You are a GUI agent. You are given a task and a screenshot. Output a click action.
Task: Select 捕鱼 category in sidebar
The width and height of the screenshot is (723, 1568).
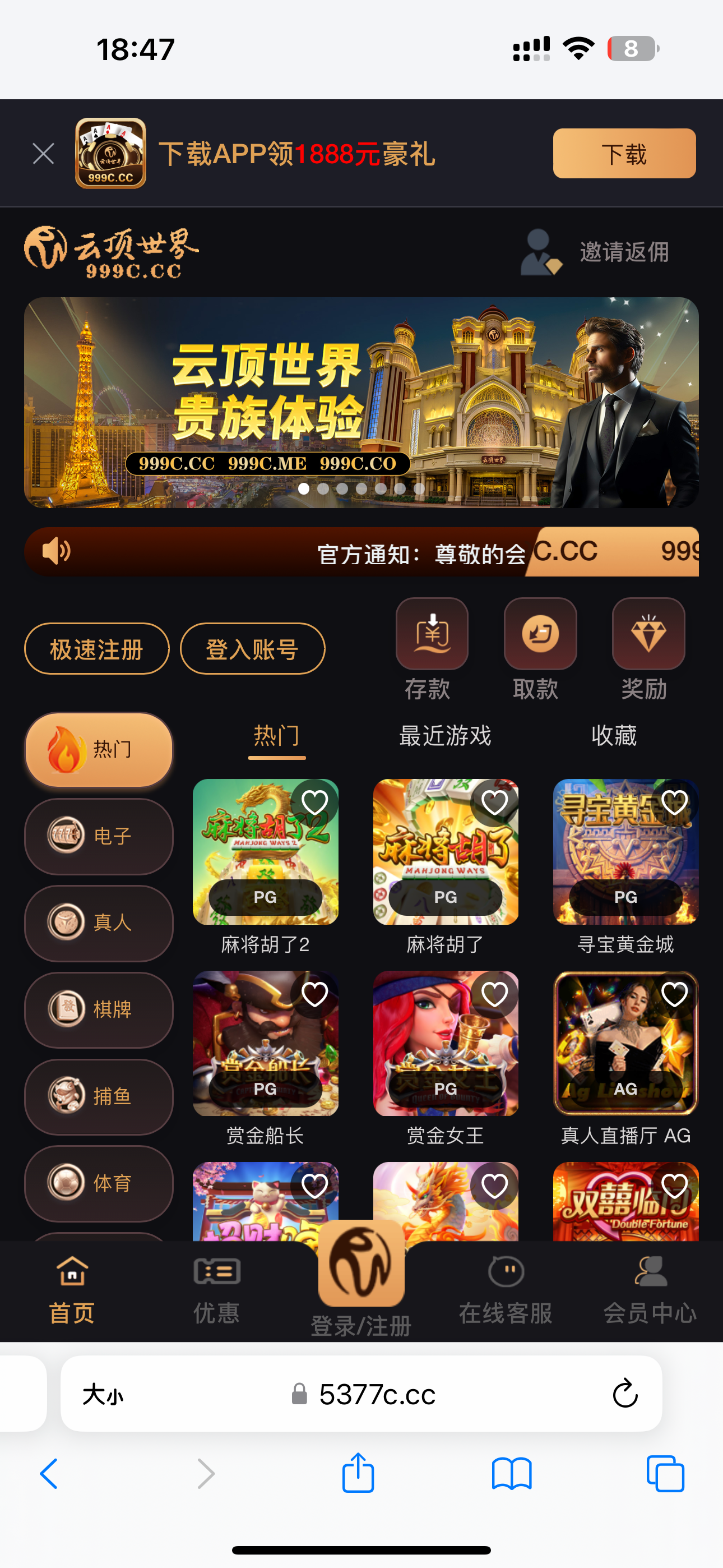point(99,1097)
